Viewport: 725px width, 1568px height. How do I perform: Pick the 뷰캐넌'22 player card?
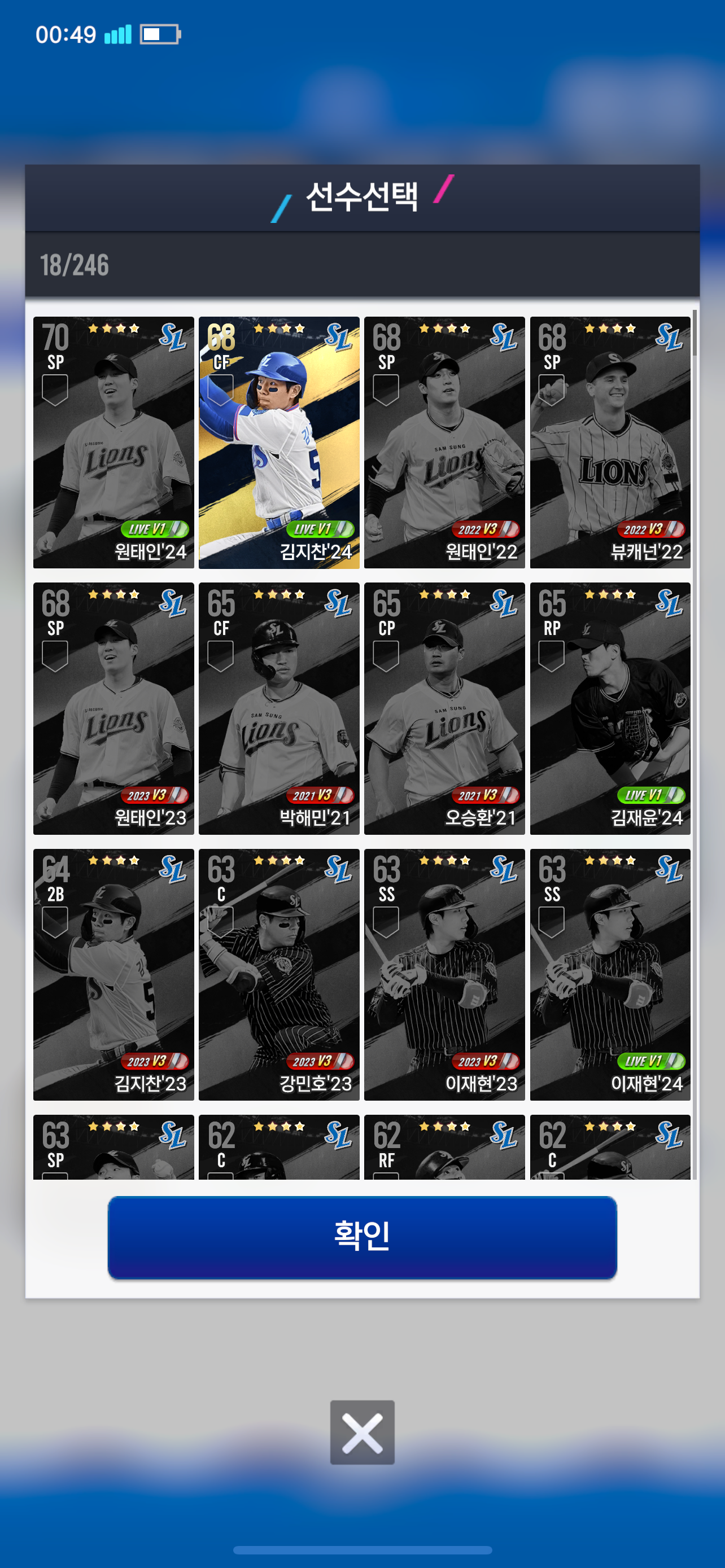(610, 443)
